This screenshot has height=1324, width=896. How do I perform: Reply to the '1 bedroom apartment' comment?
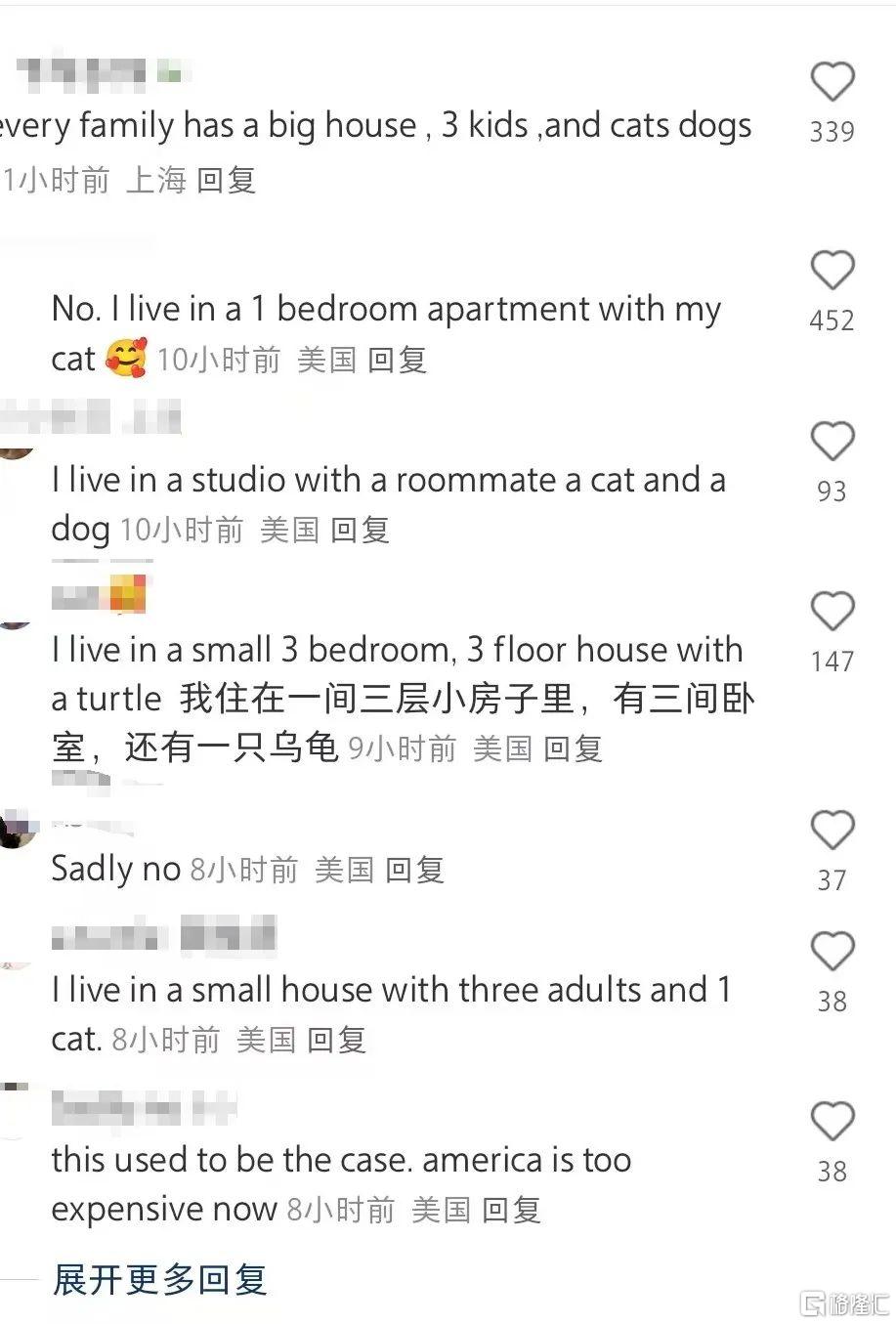click(397, 360)
